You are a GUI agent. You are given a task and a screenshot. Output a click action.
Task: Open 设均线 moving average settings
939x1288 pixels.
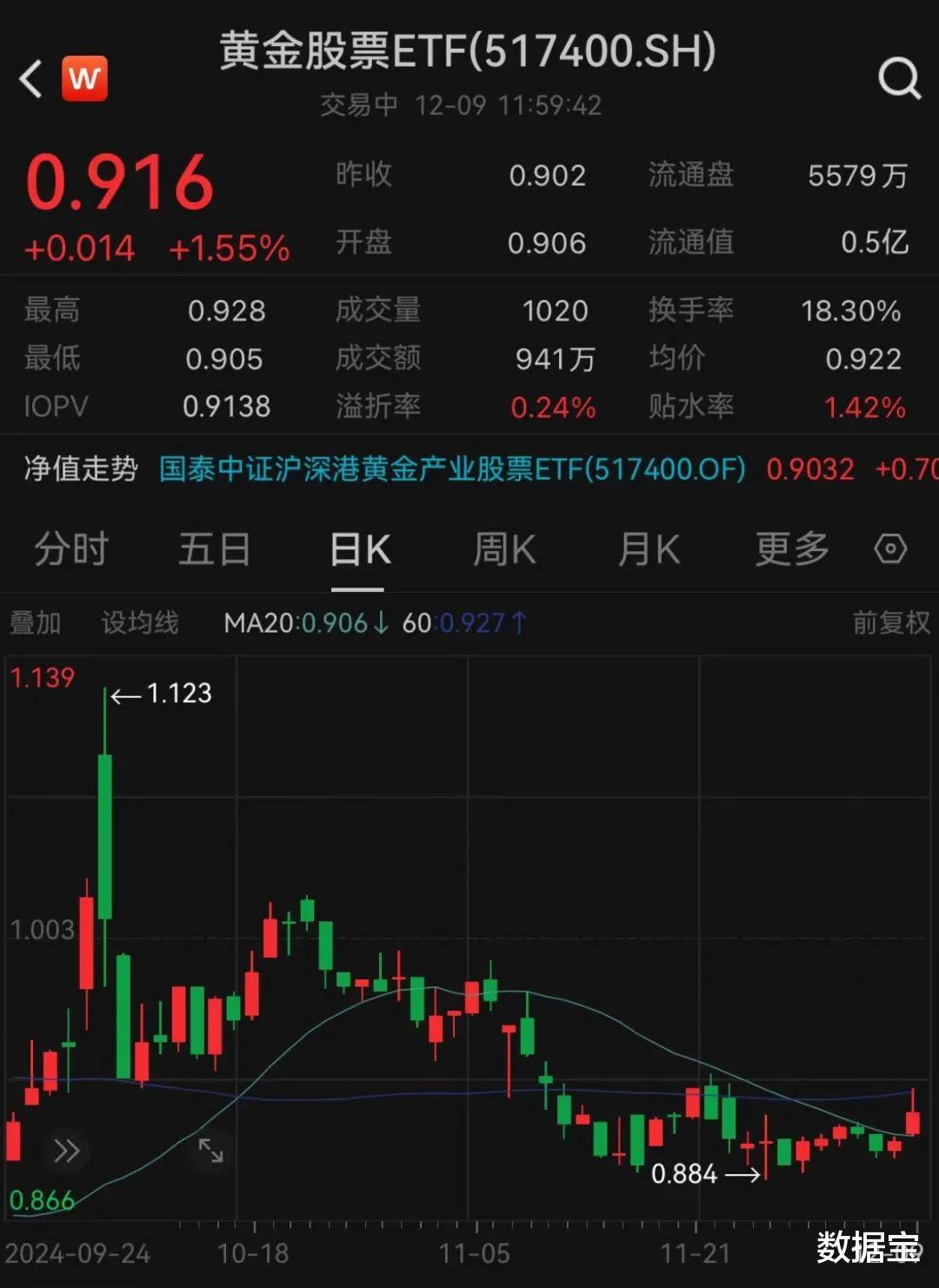tap(140, 622)
